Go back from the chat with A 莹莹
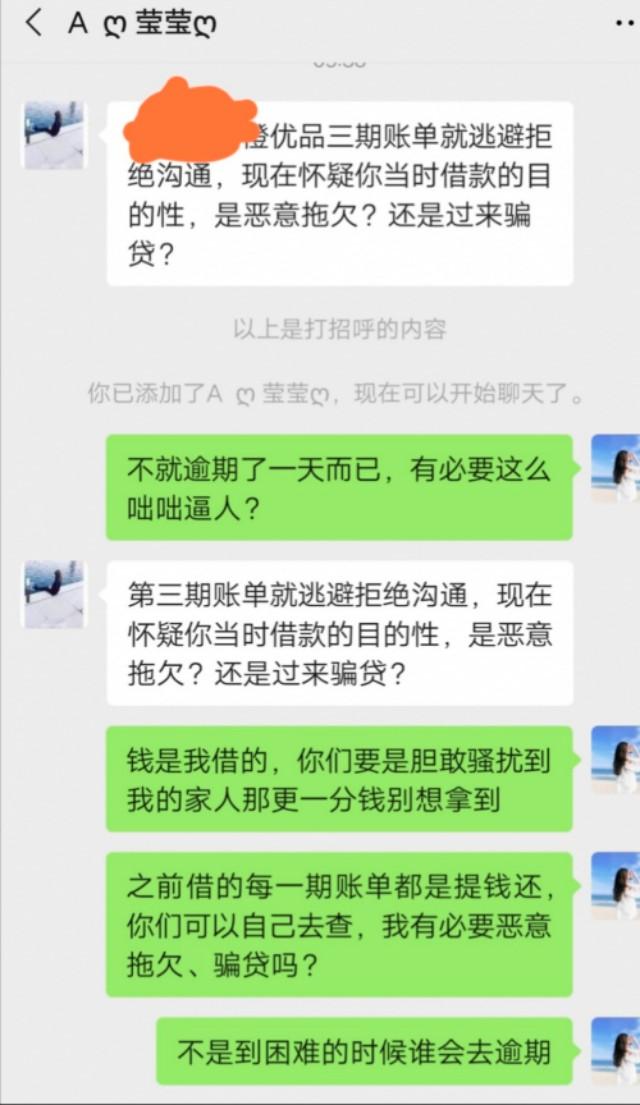Image resolution: width=640 pixels, height=1105 pixels. click(33, 23)
